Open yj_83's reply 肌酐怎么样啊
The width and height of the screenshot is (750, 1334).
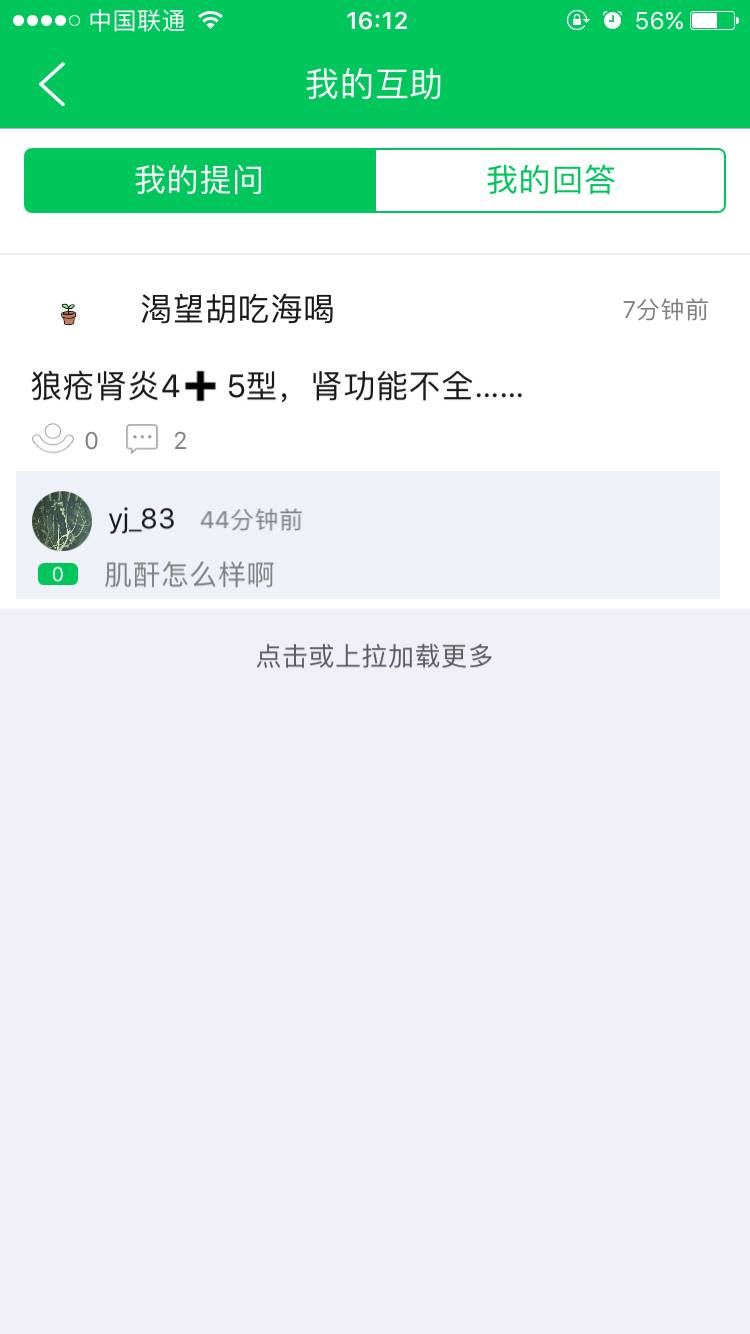(189, 575)
